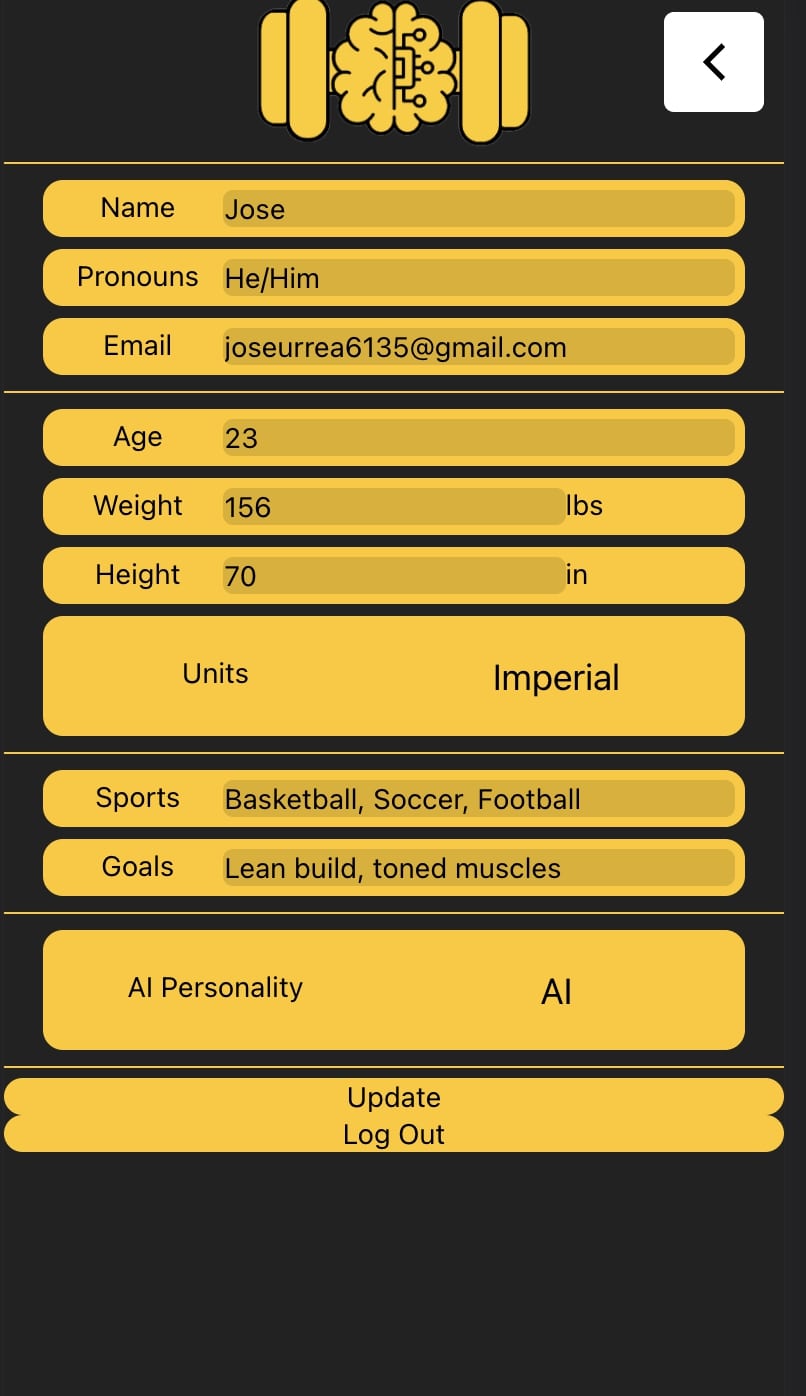The image size is (806, 1396).
Task: Switch the Units setting from Imperial
Action: click(x=555, y=677)
